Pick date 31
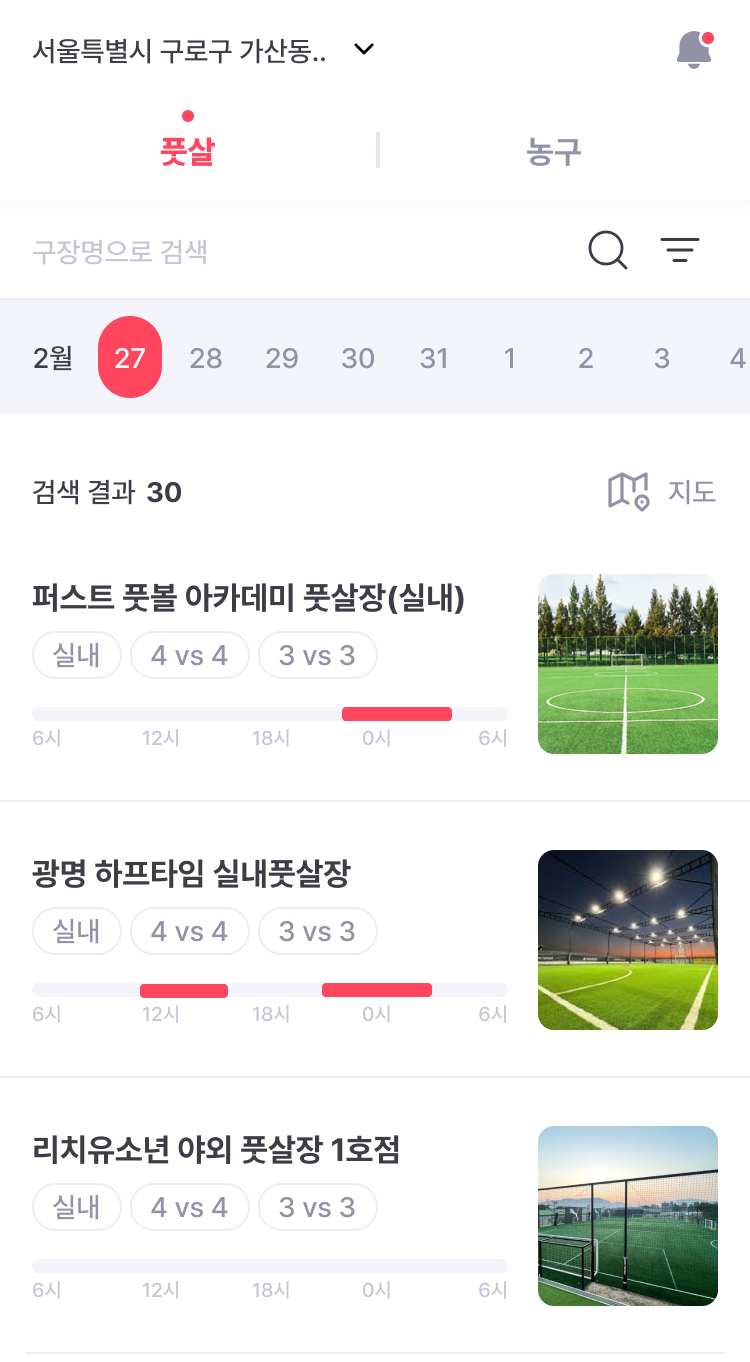750x1362 pixels. [x=434, y=358]
